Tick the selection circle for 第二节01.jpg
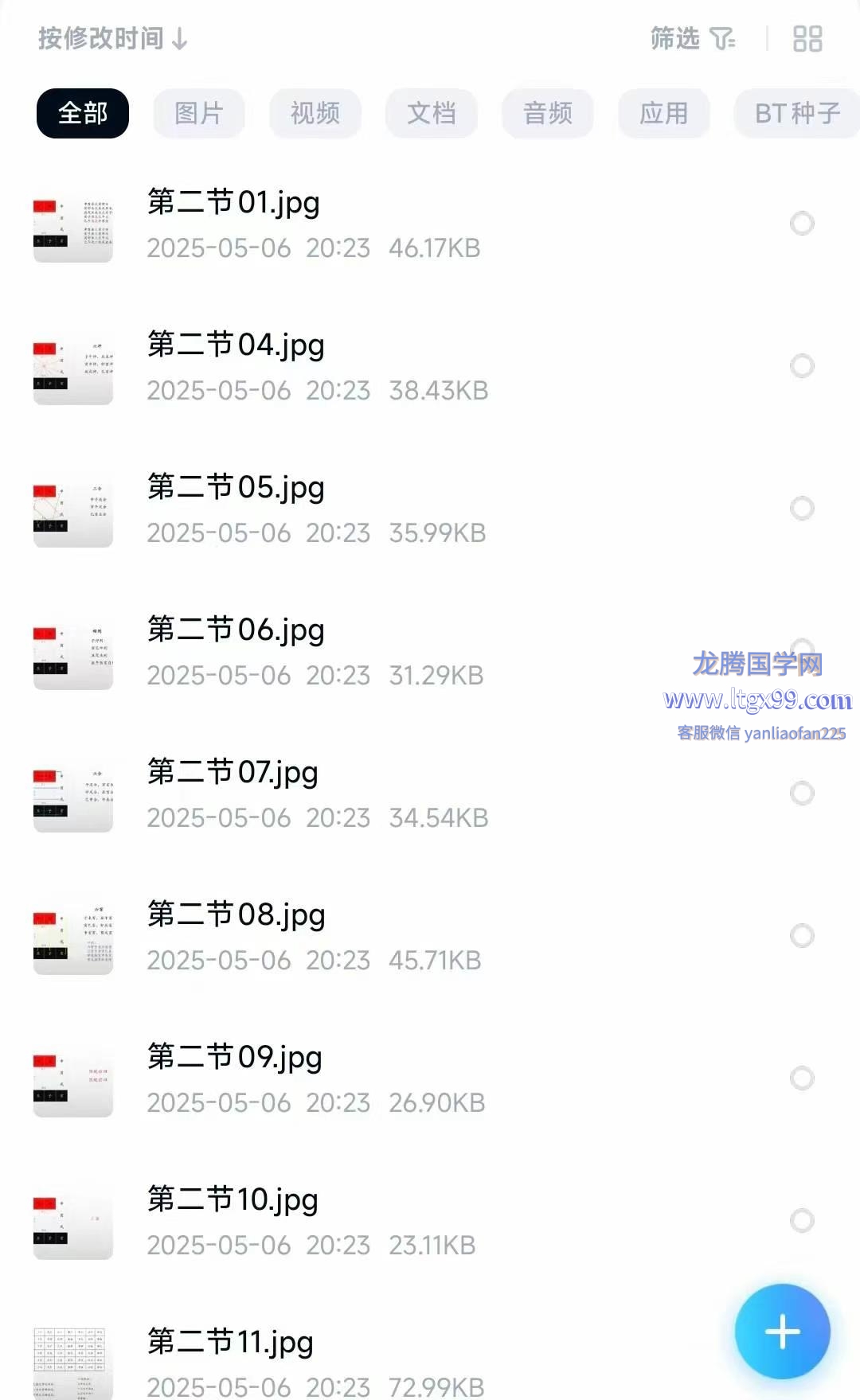 tap(802, 224)
